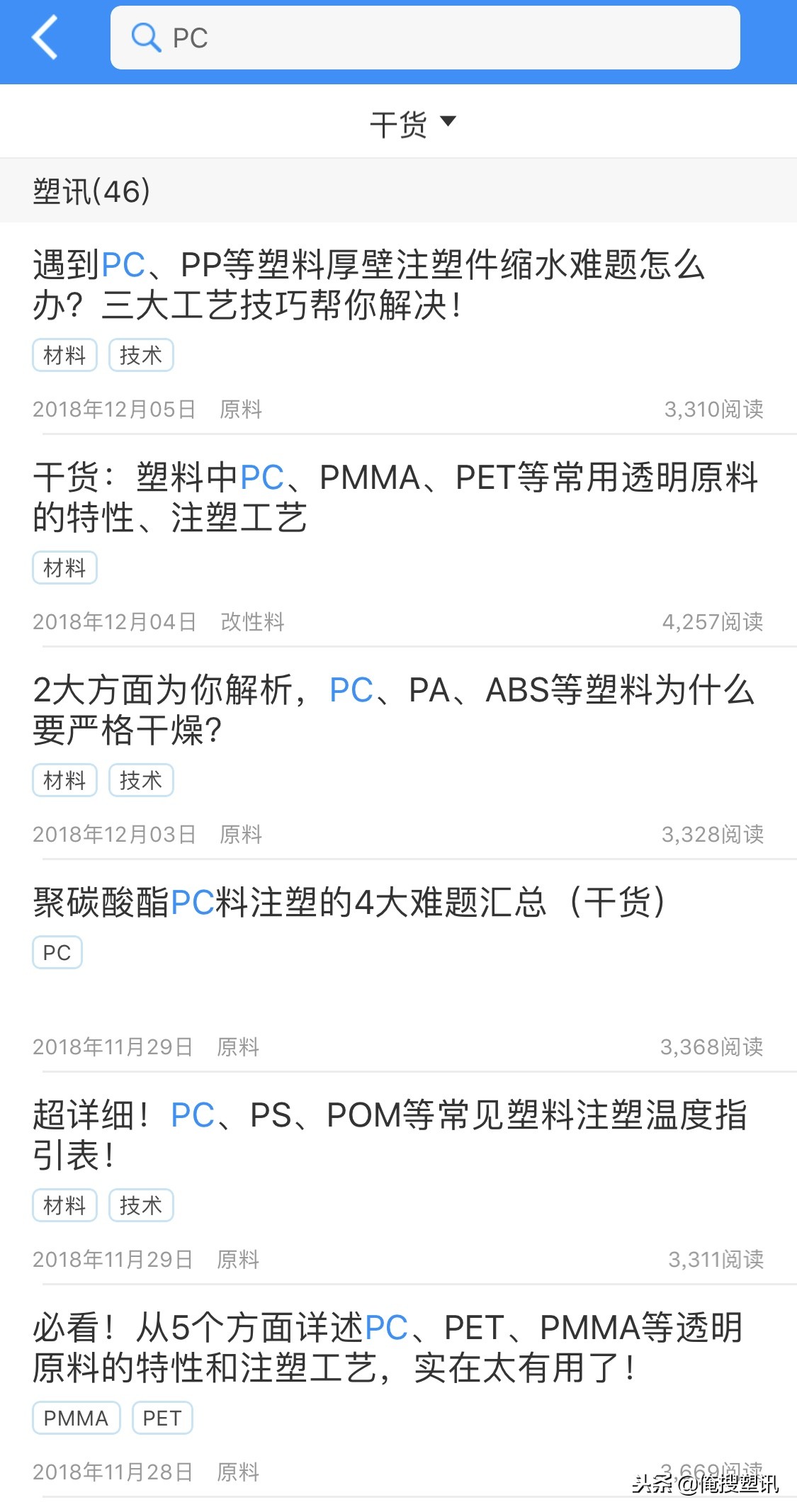Select the PMMA tag on last article

[x=75, y=1418]
